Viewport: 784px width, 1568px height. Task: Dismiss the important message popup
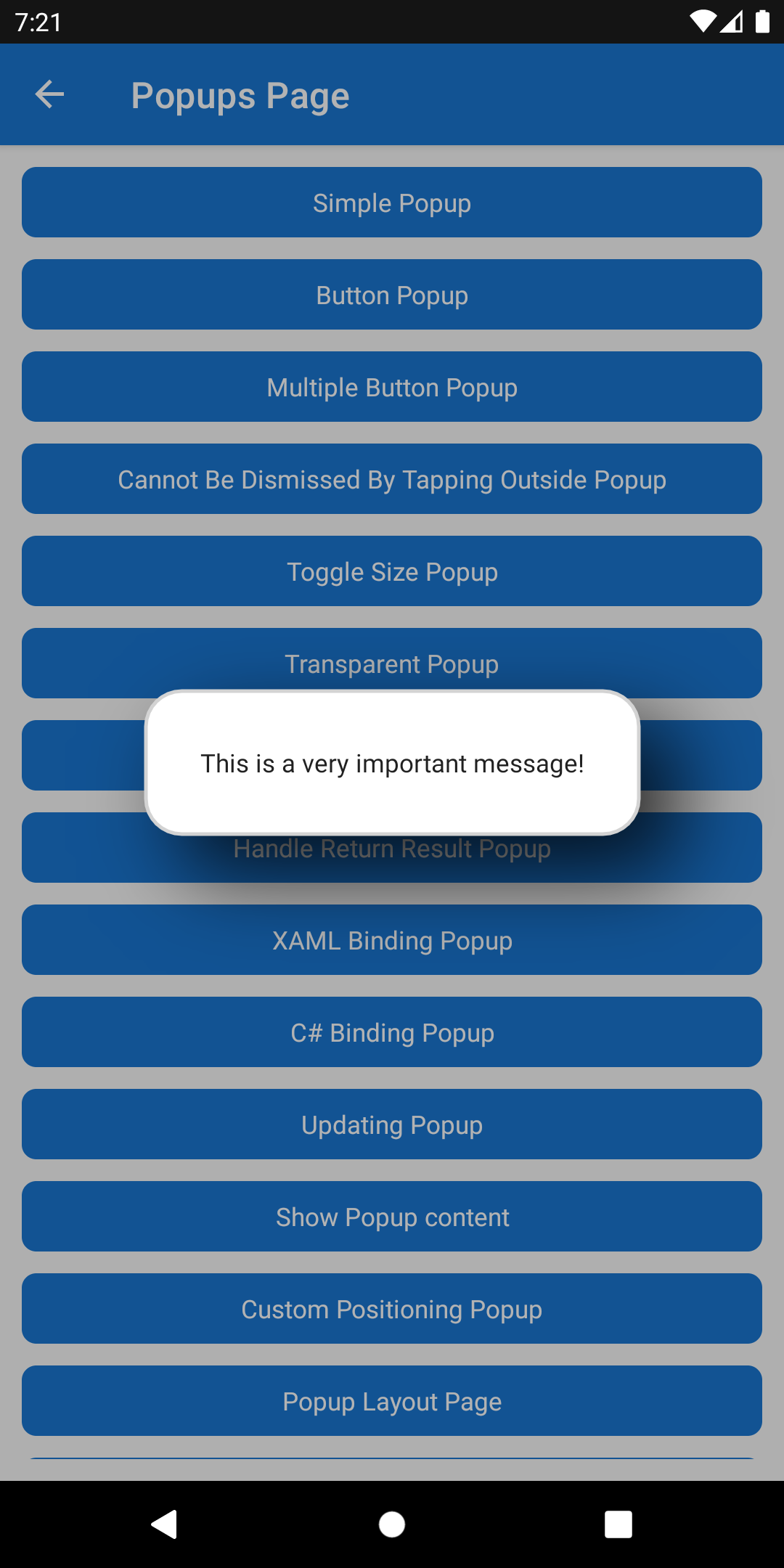tap(392, 764)
